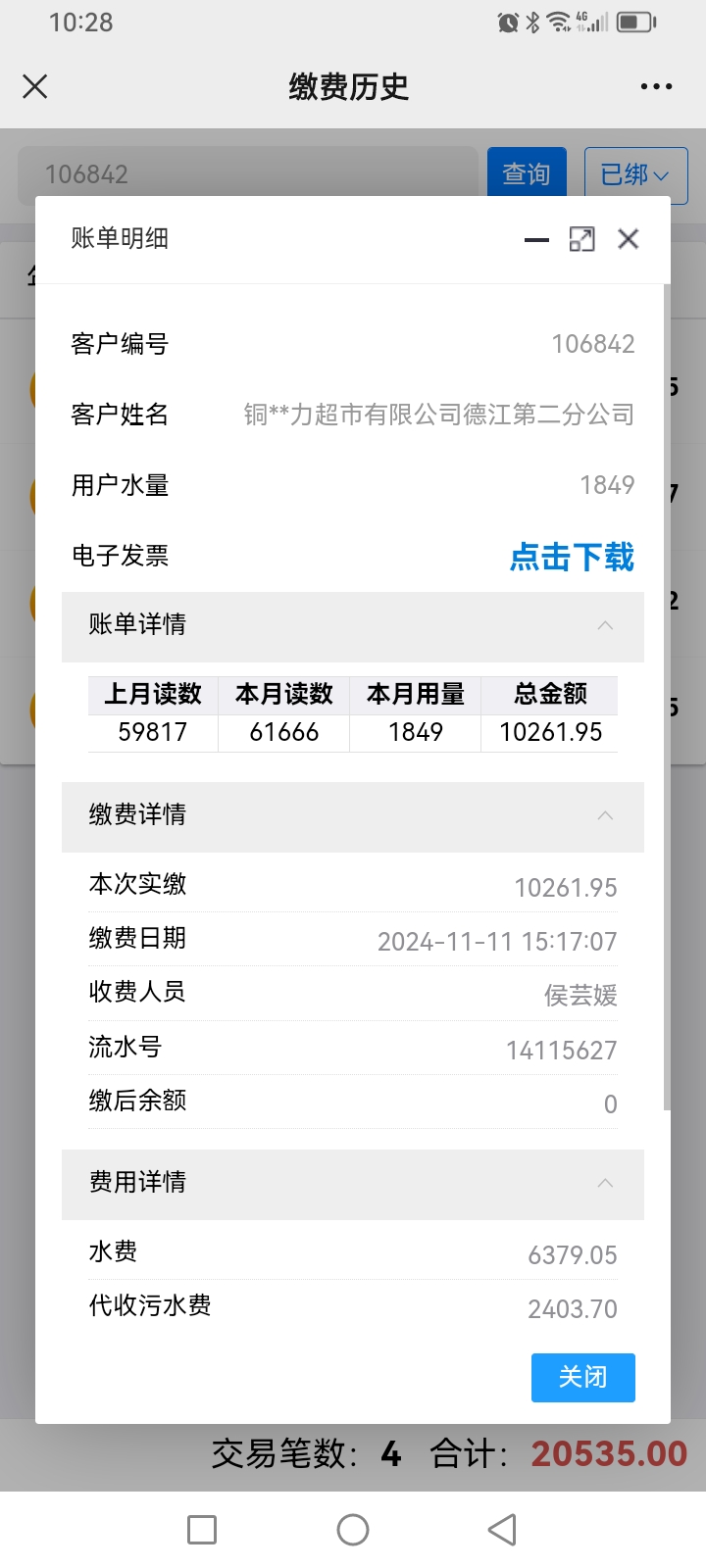The image size is (706, 1568).
Task: Go to the home screen via the home button
Action: point(353,1530)
